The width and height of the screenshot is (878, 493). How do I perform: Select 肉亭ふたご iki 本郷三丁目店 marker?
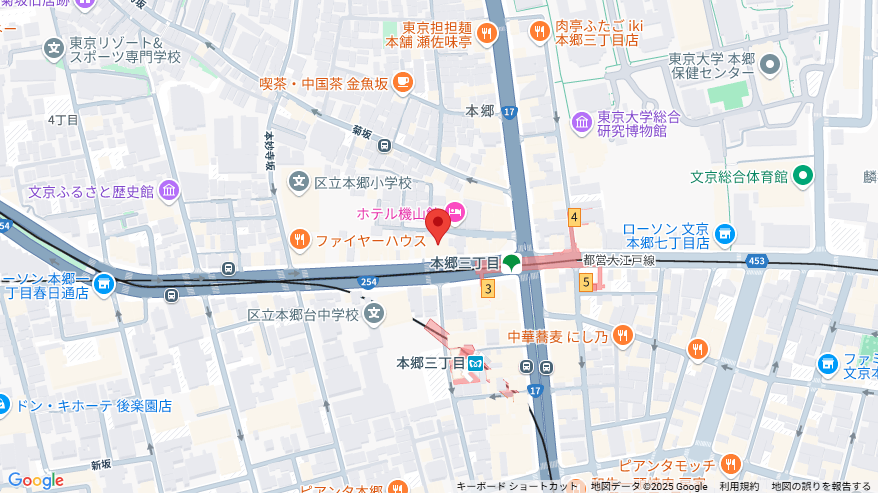coord(540,32)
